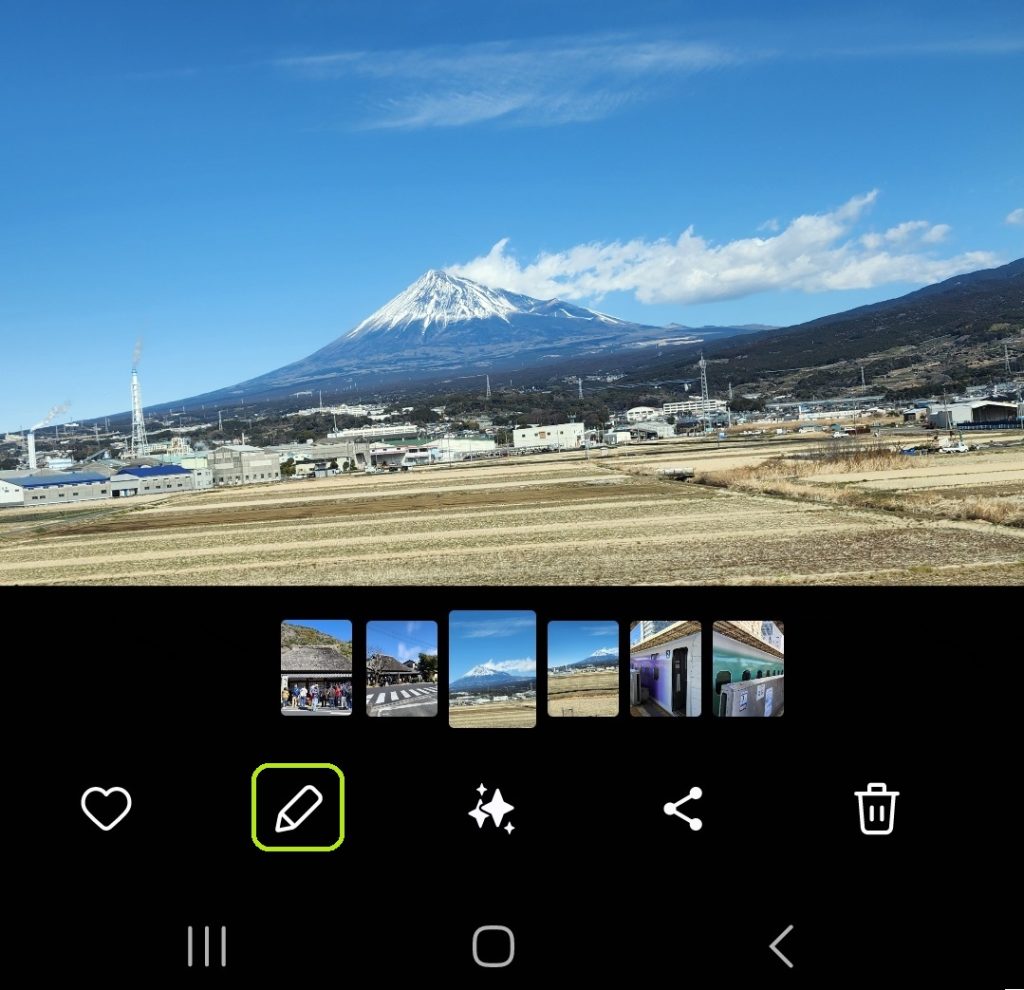
Task: Go back with the system back button
Action: tap(781, 946)
